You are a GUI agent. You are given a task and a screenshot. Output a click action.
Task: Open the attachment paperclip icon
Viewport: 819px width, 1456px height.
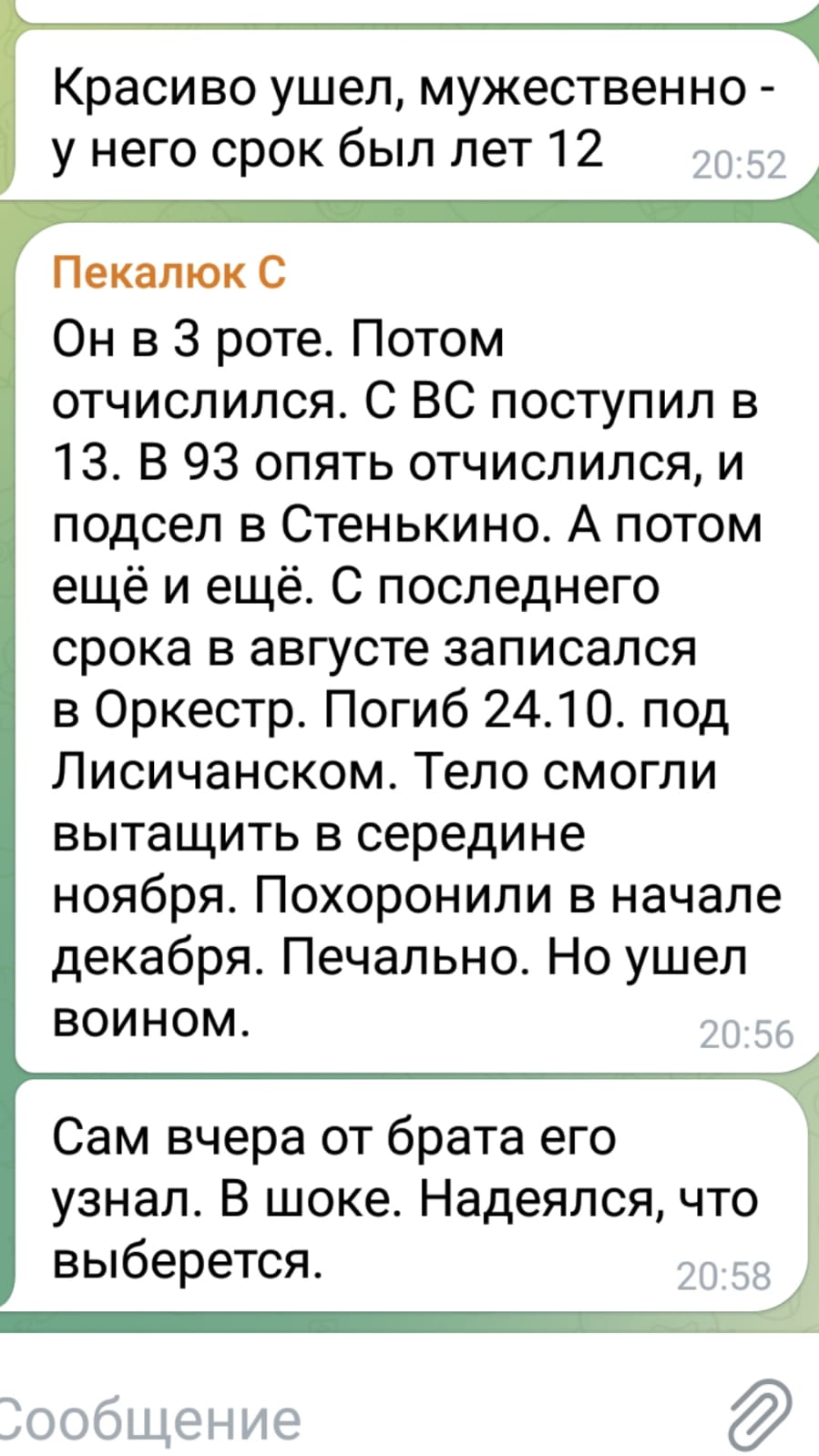point(760,1416)
